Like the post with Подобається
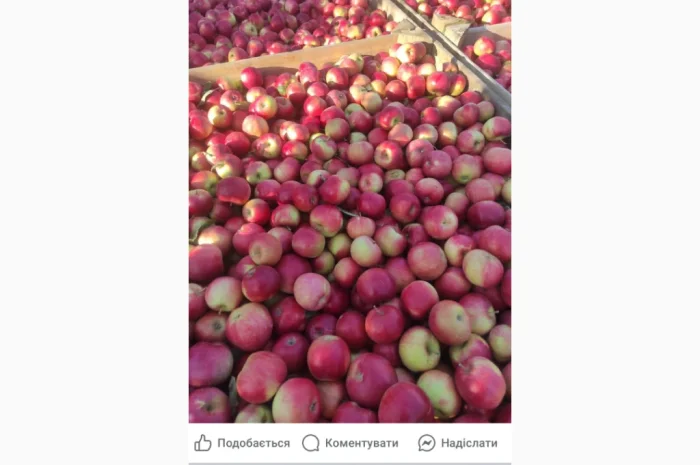 pos(242,443)
